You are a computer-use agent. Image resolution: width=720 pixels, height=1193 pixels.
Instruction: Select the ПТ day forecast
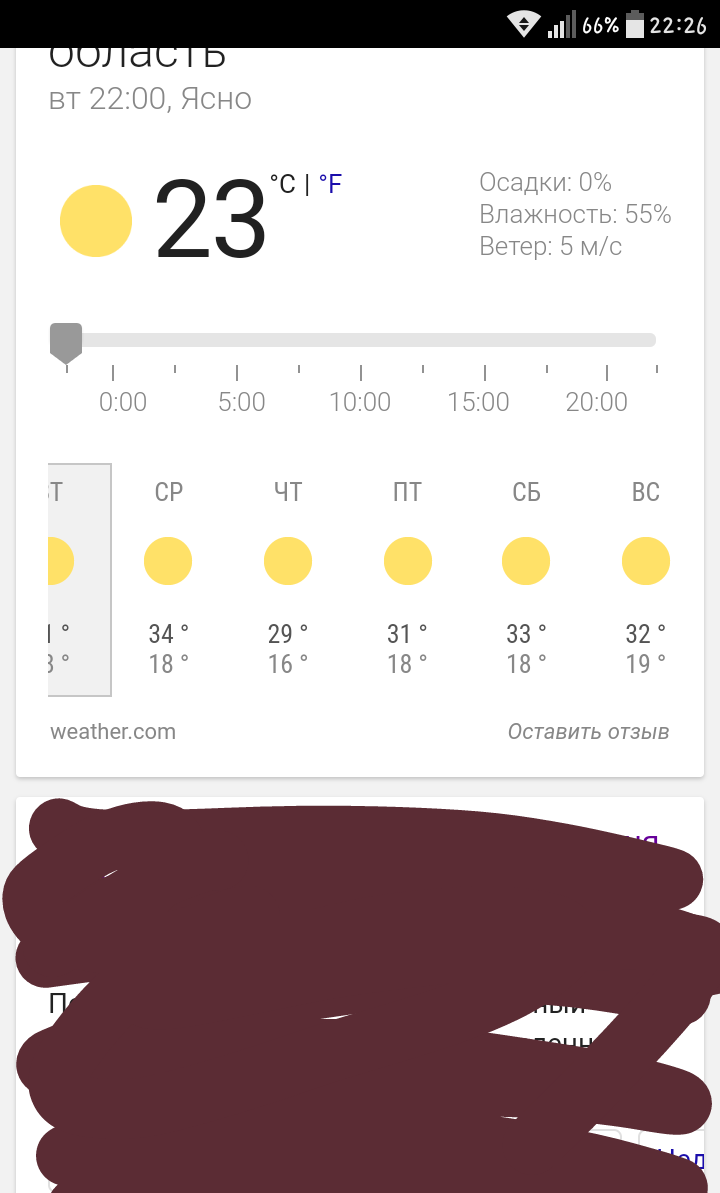click(407, 578)
